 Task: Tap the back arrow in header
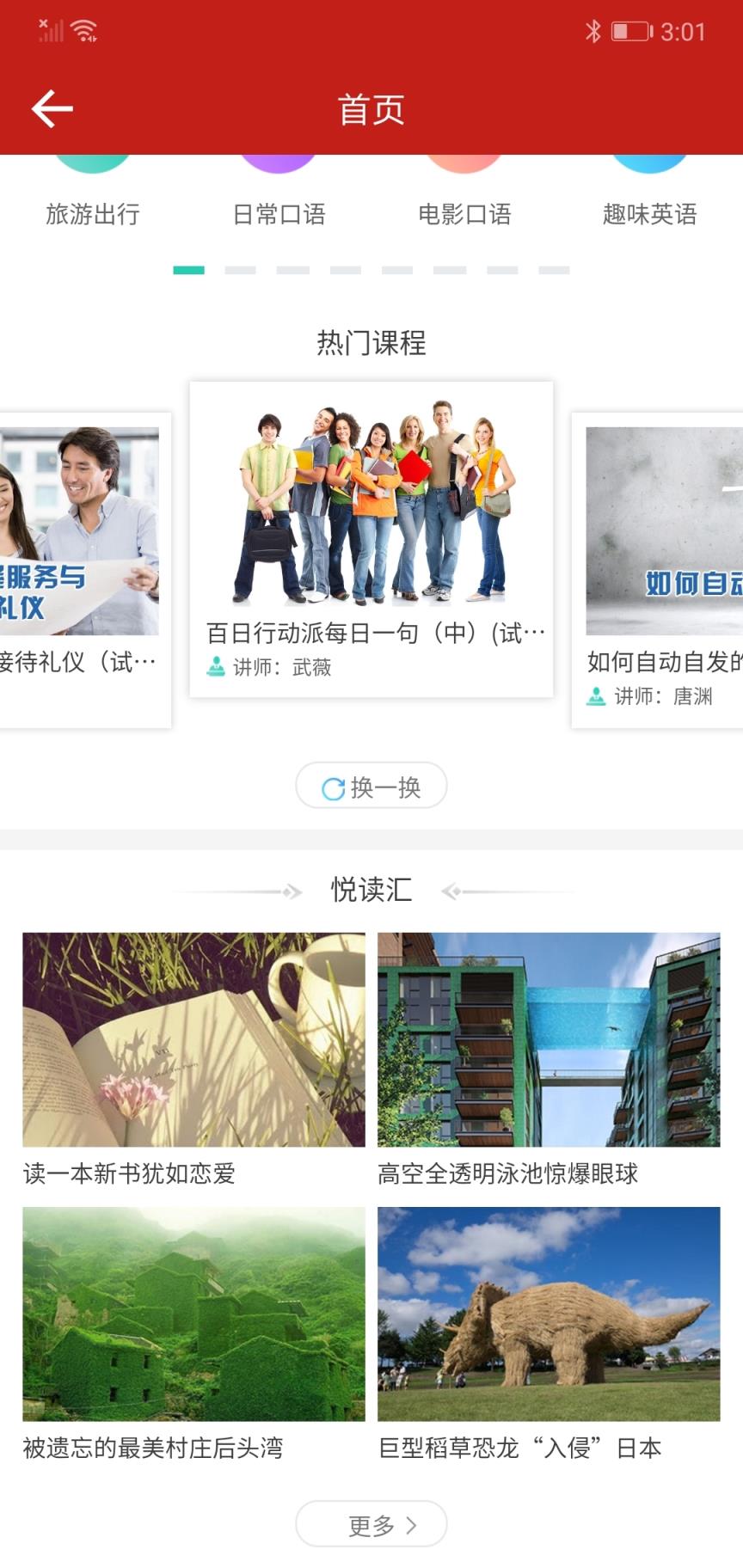click(x=52, y=109)
